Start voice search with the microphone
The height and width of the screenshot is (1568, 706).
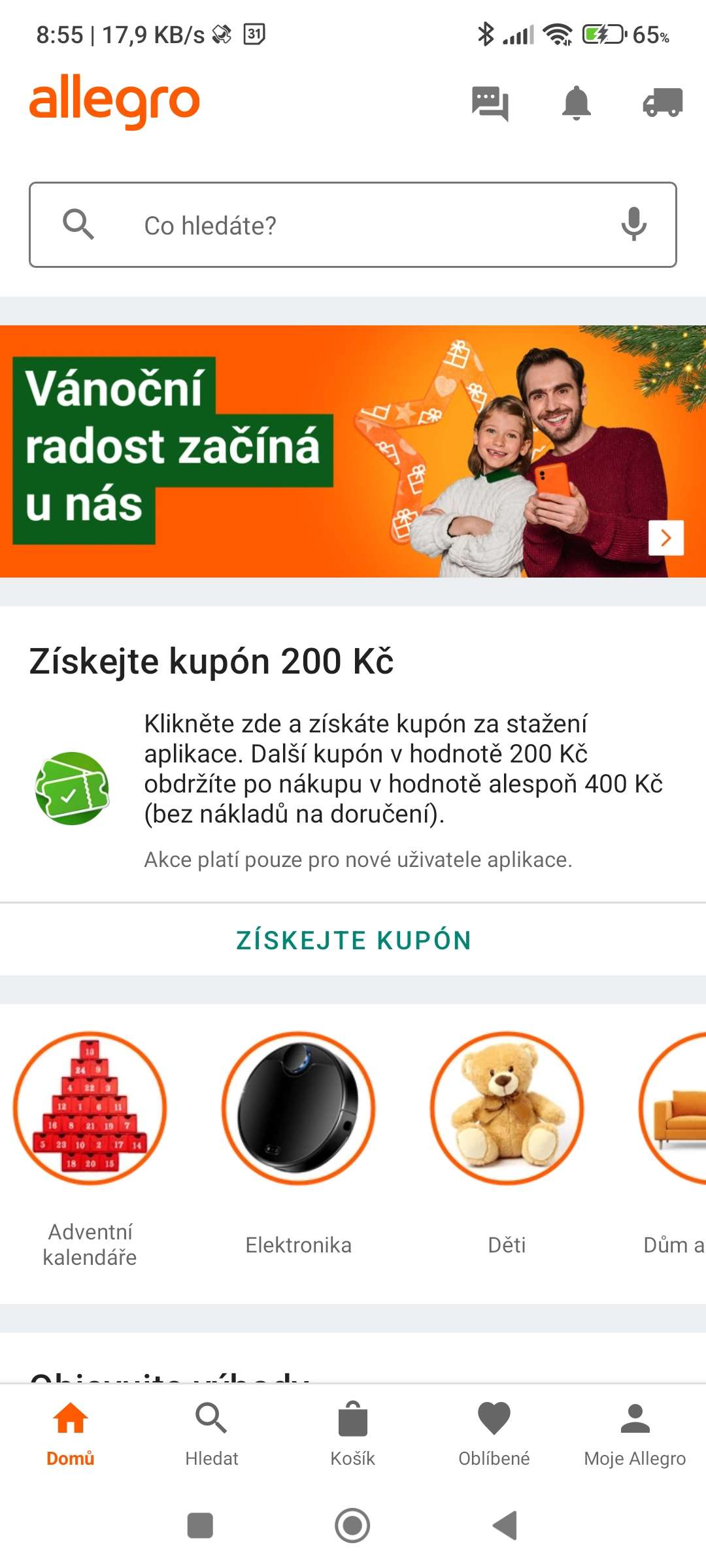[x=633, y=225]
